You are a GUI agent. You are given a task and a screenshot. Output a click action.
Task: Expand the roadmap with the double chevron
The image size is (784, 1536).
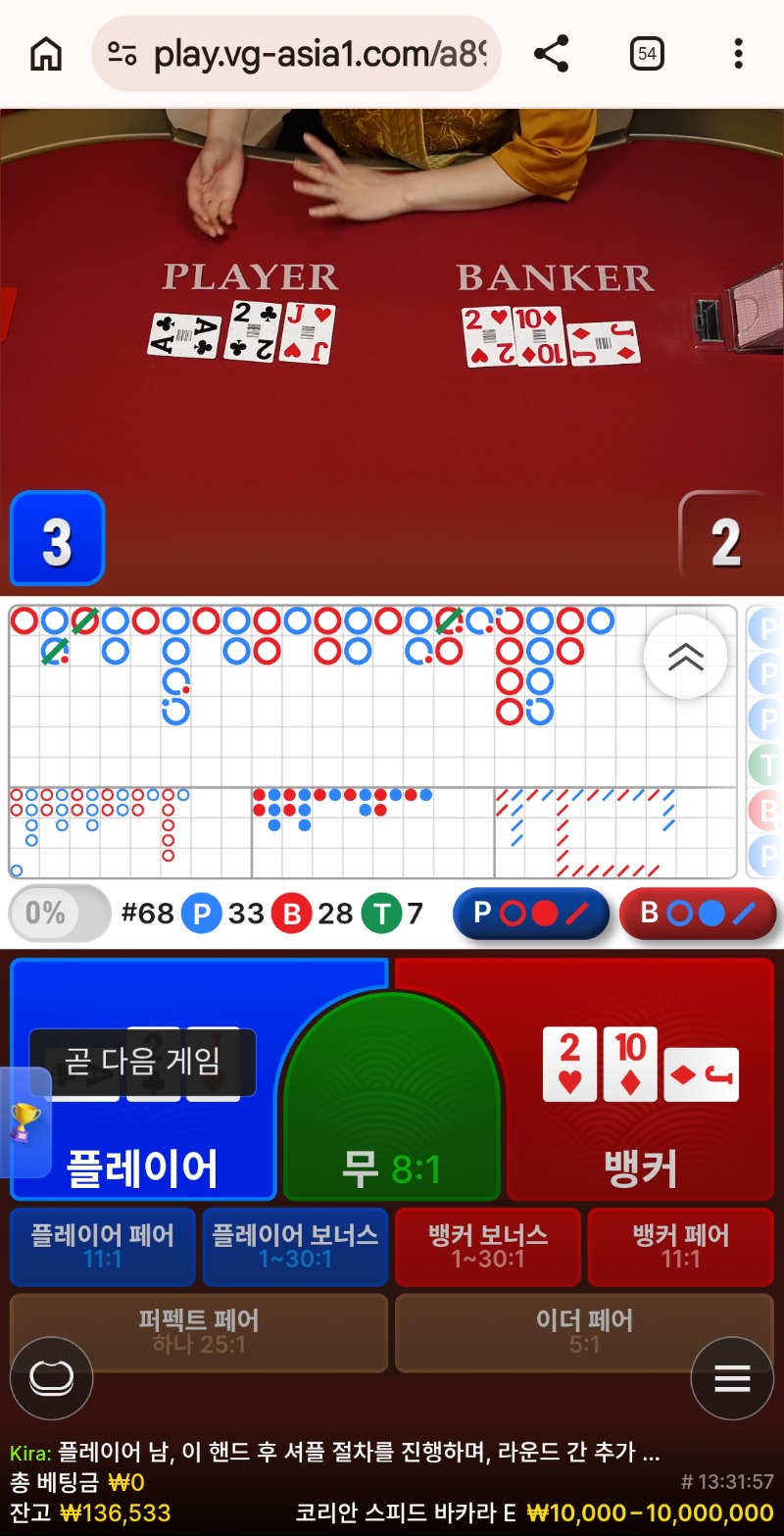tap(685, 657)
